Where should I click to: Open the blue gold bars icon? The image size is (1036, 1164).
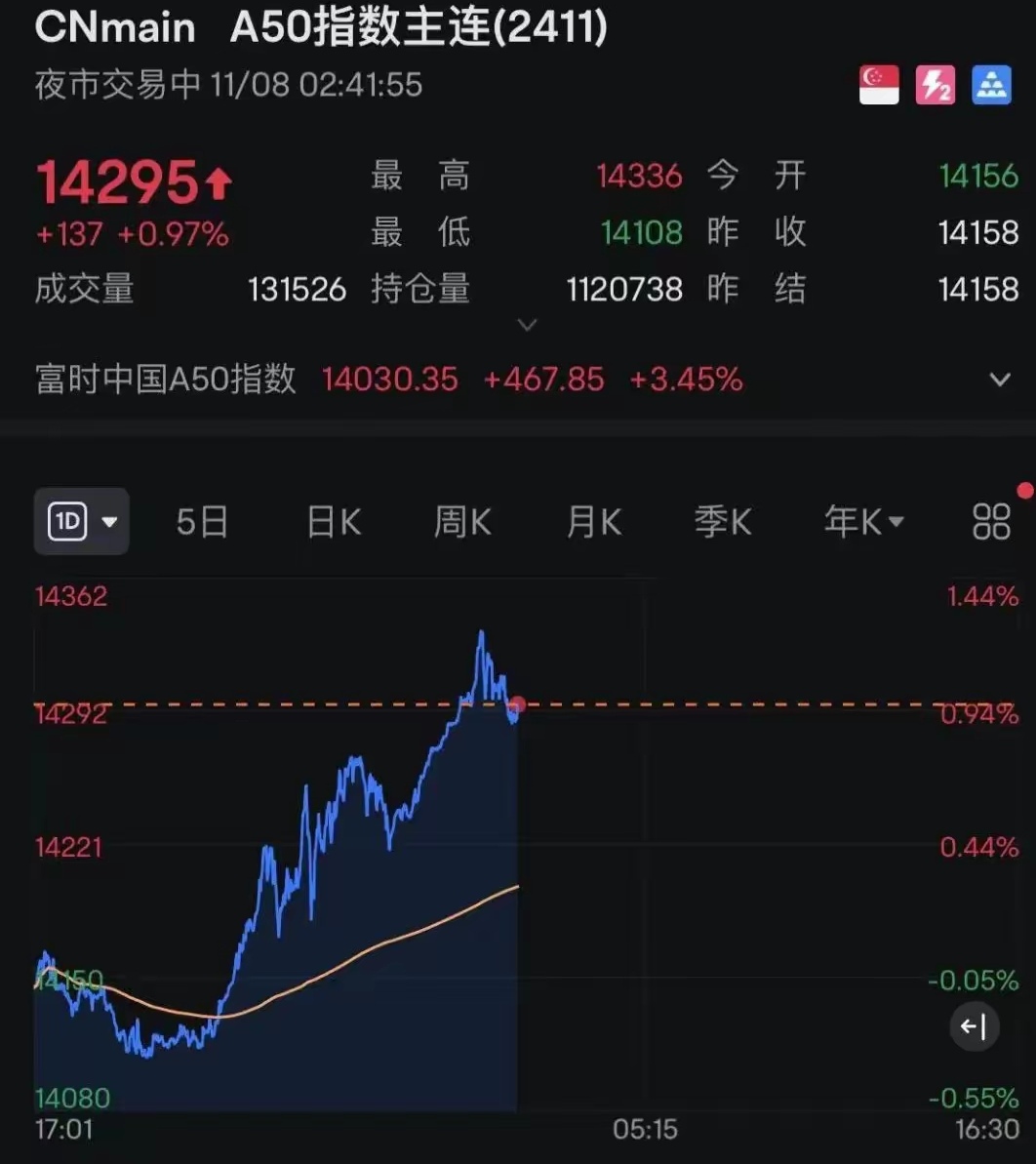coord(993,86)
